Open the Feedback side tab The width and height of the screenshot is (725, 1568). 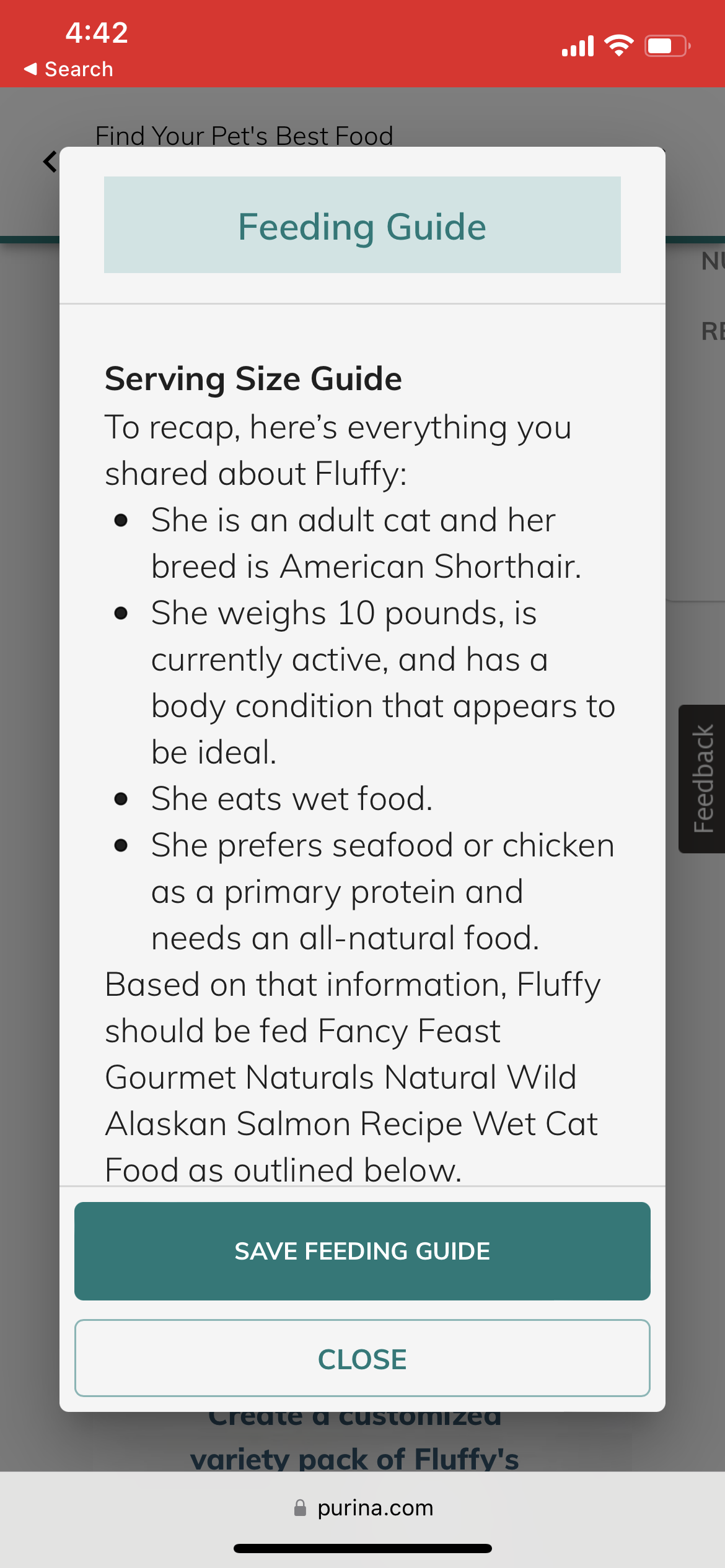coord(703,778)
